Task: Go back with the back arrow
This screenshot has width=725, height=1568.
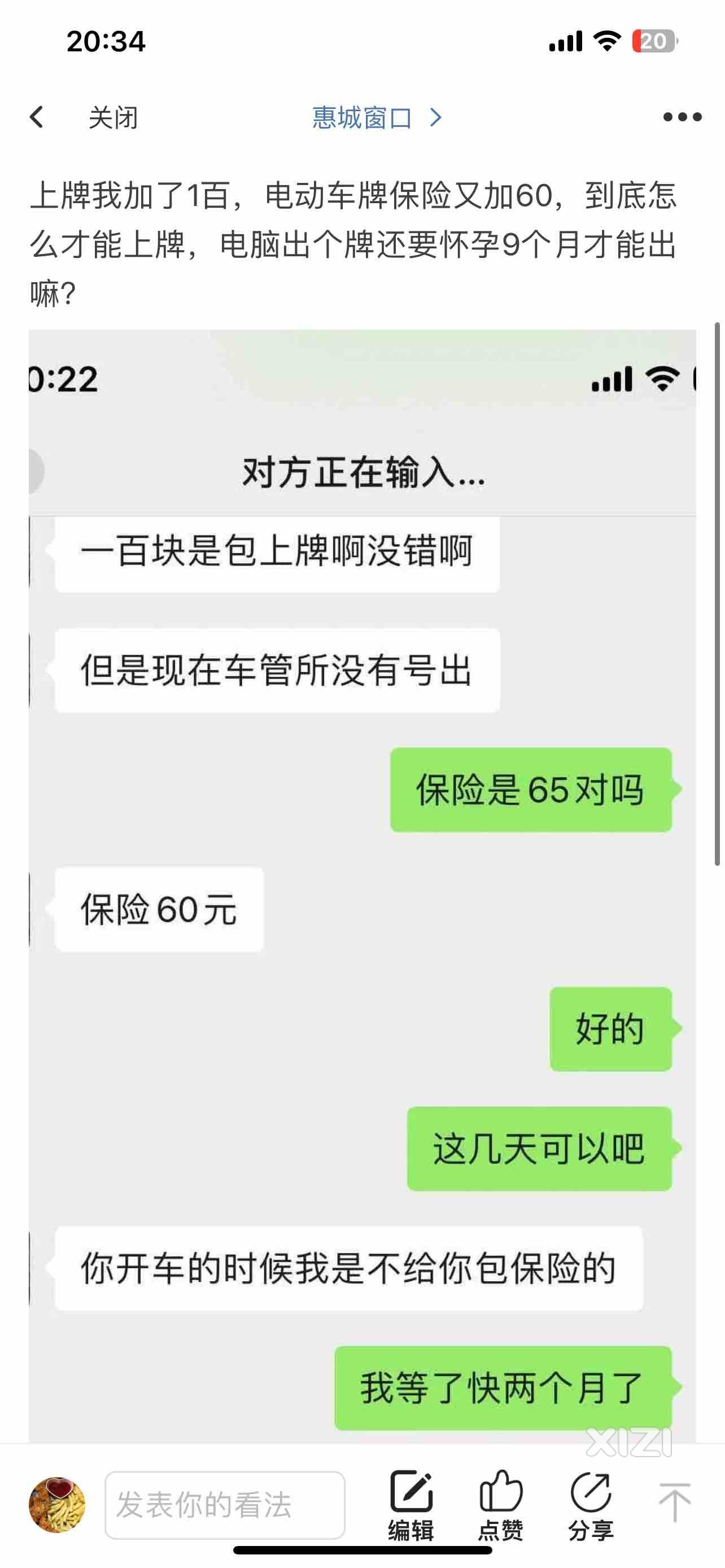Action: pyautogui.click(x=37, y=117)
